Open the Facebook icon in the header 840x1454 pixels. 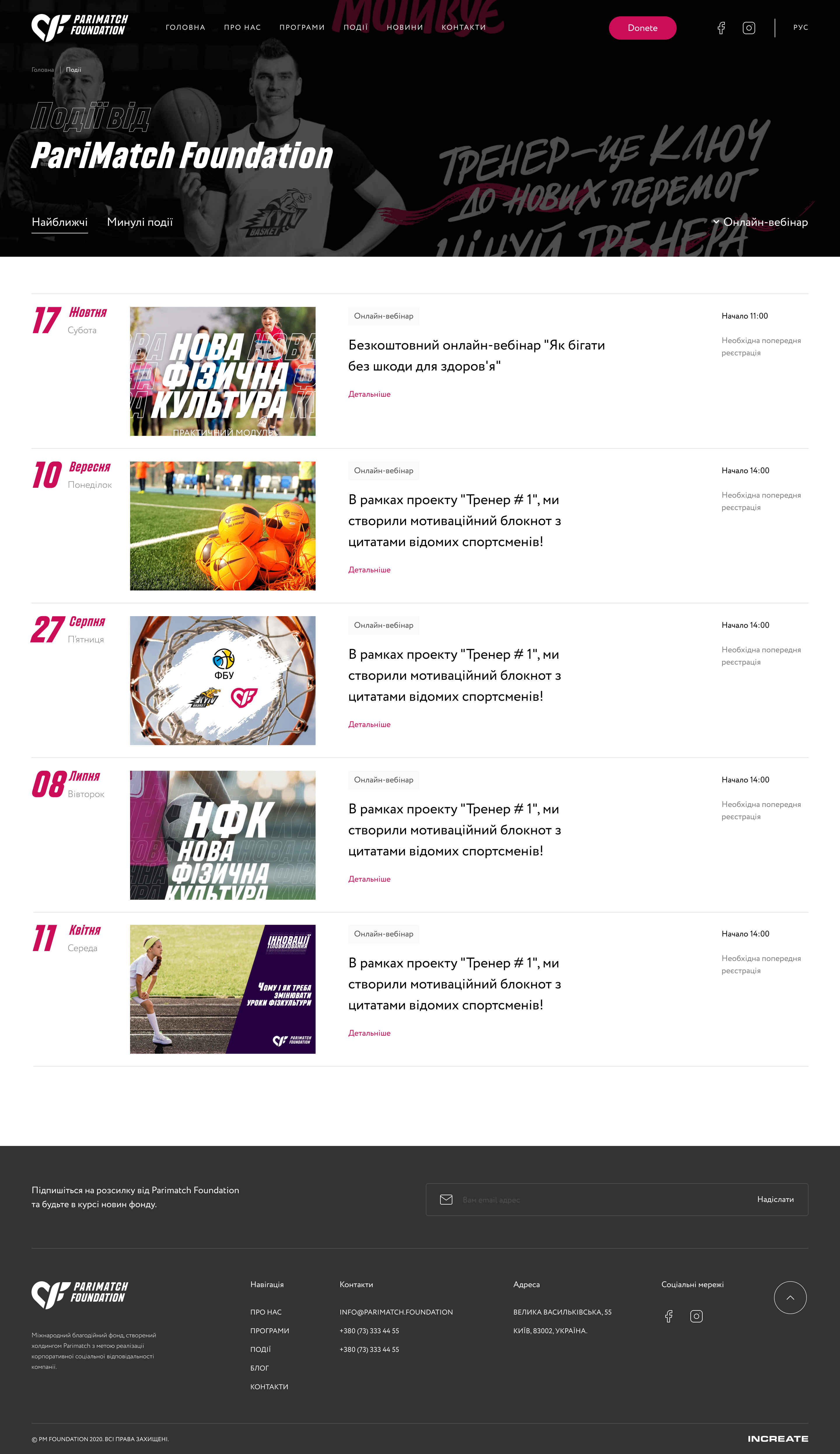point(721,28)
